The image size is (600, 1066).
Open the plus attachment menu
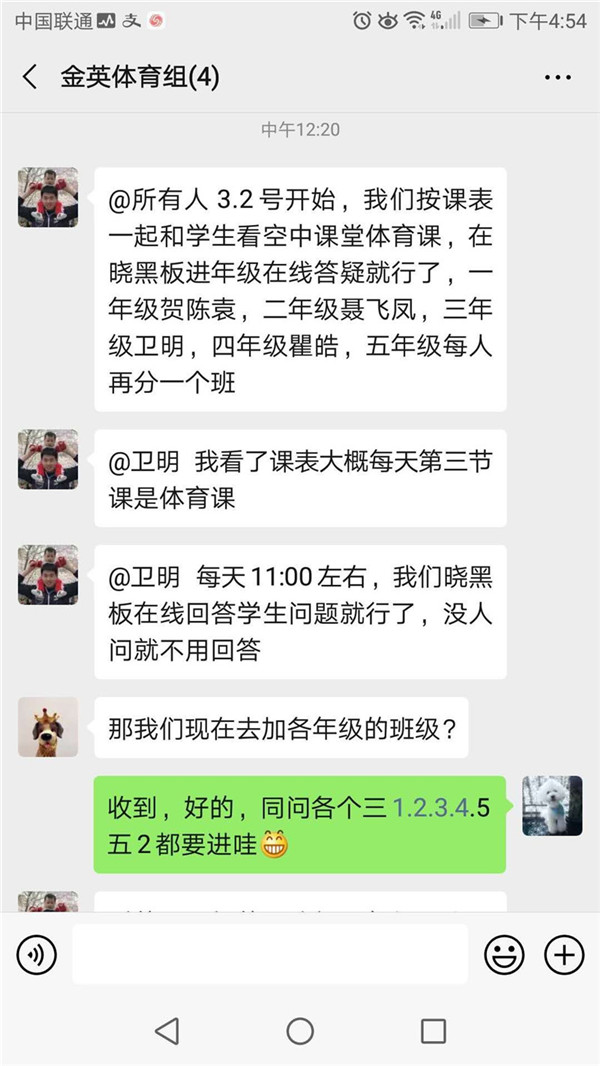point(564,955)
